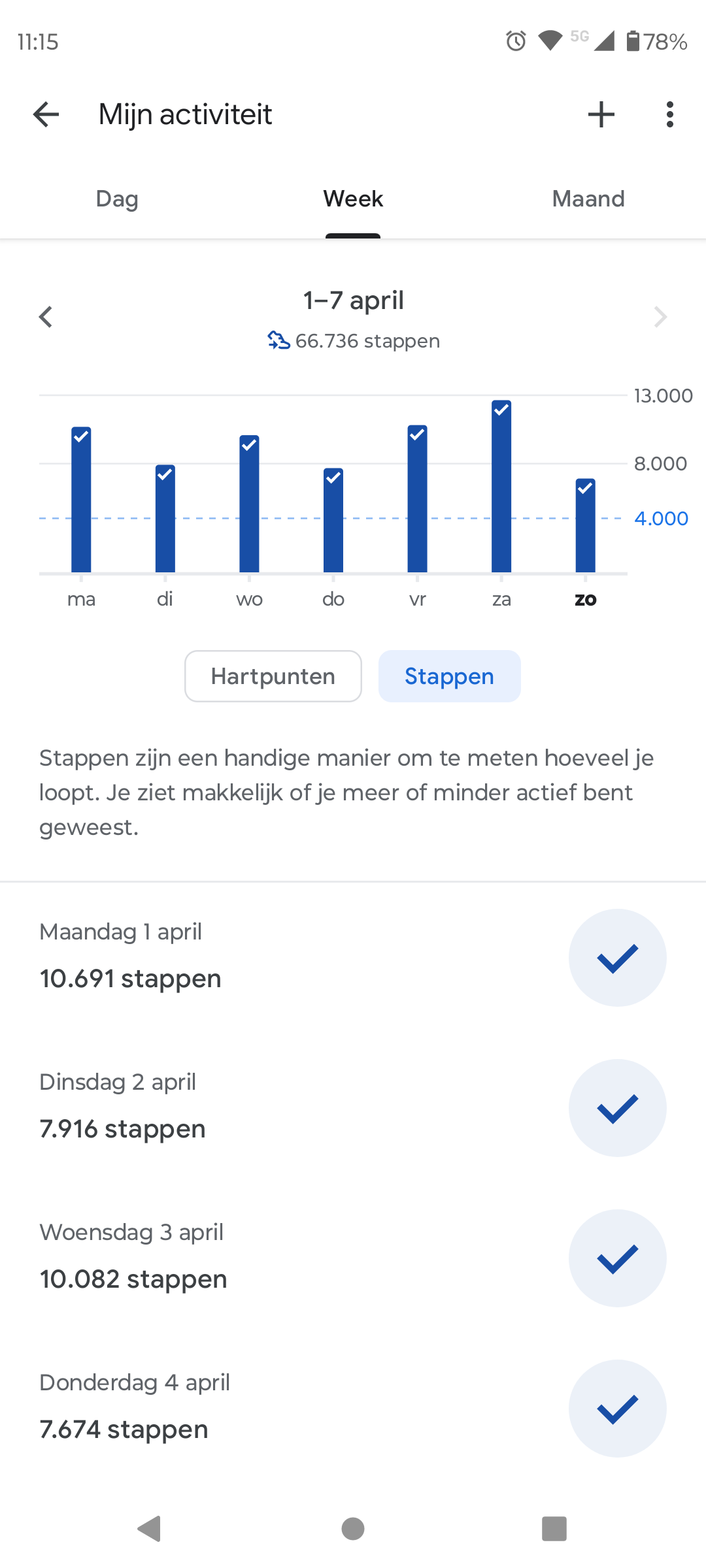Switch to the Maand tab
This screenshot has width=706, height=1568.
588,199
